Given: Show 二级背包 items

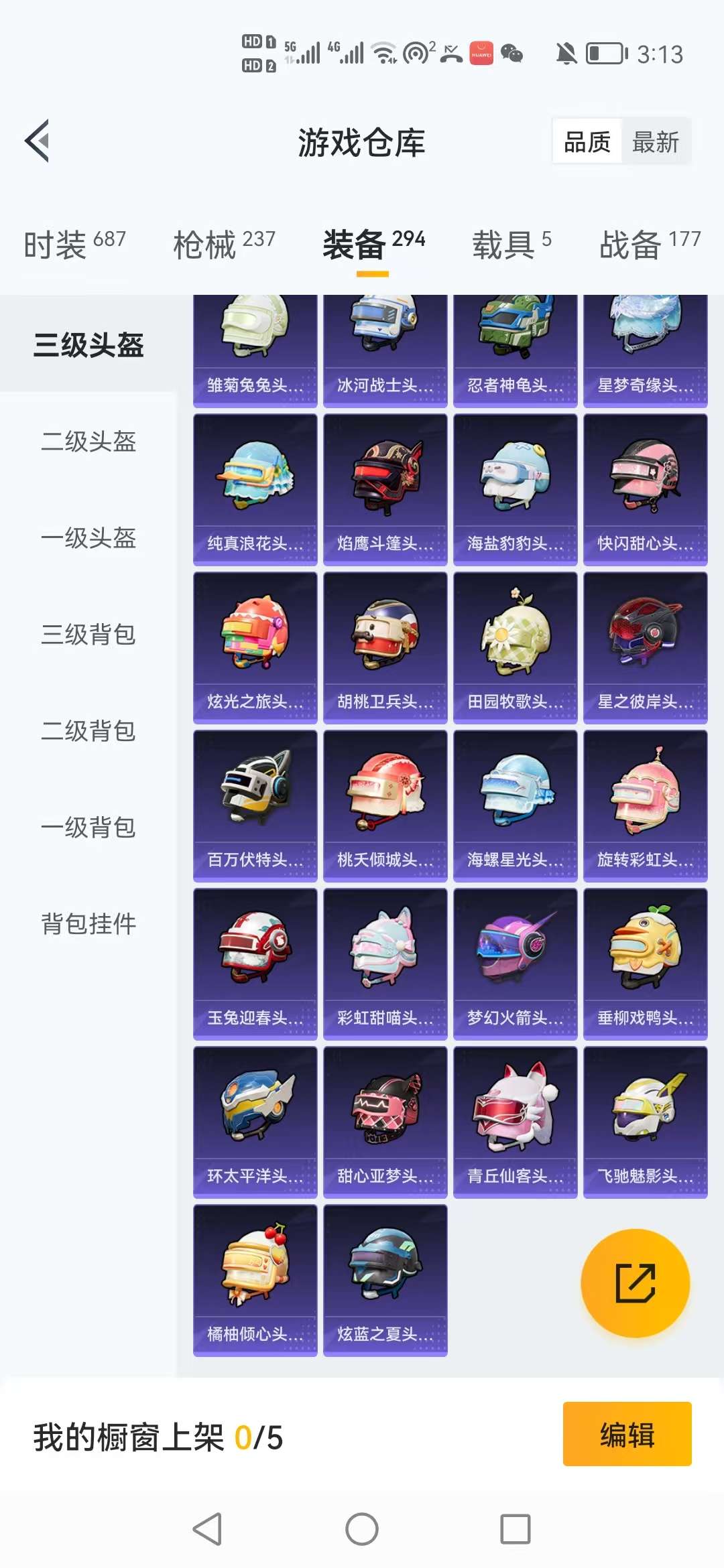Looking at the screenshot, I should tap(88, 731).
